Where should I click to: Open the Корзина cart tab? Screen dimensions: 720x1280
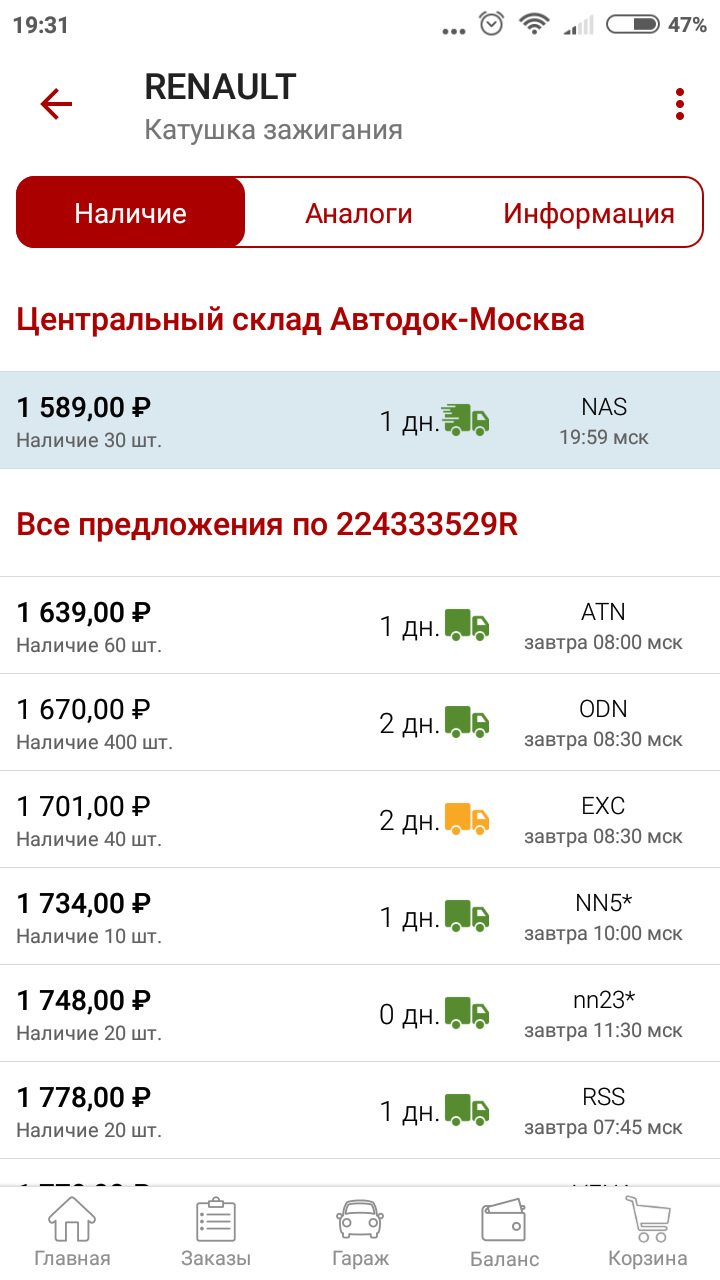pyautogui.click(x=647, y=1234)
